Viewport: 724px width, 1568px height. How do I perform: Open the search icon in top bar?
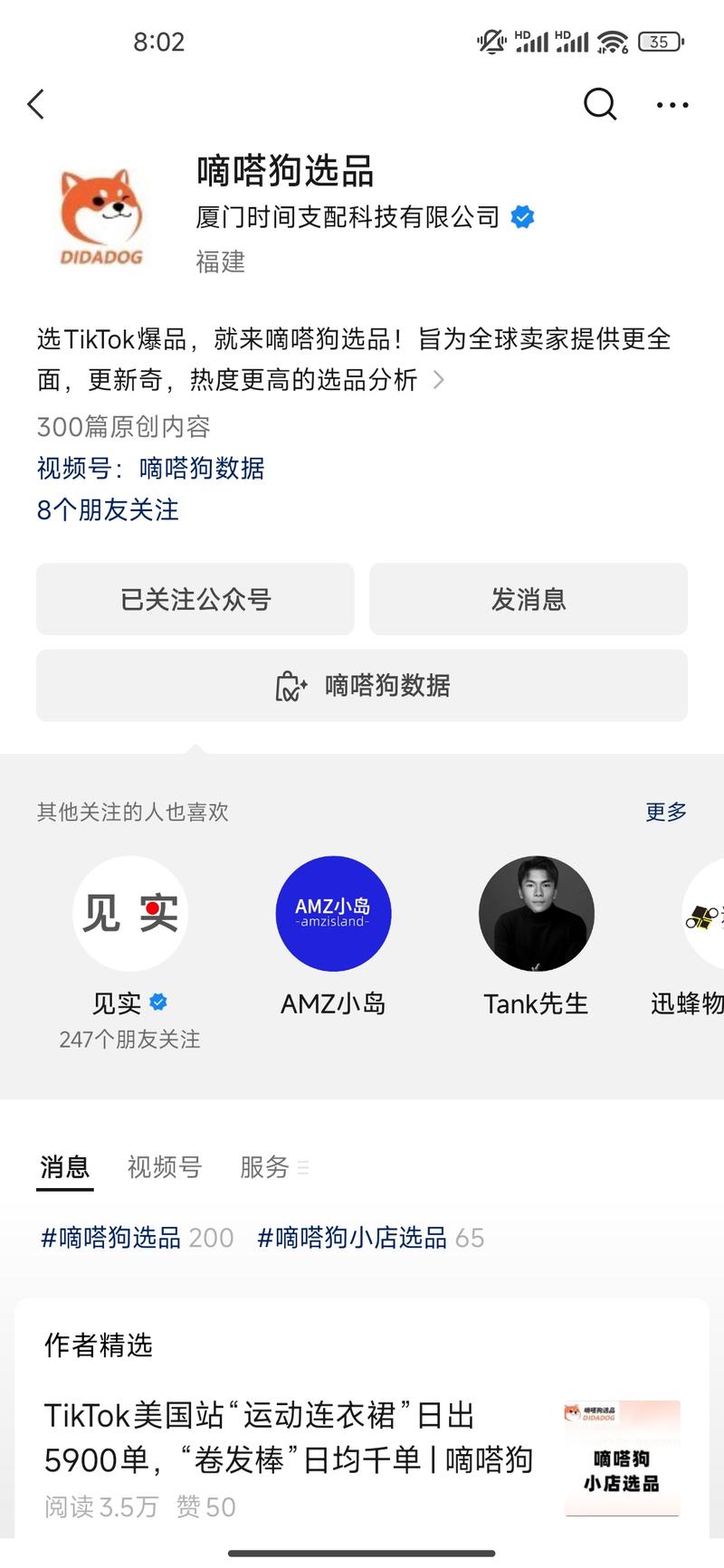pyautogui.click(x=599, y=104)
